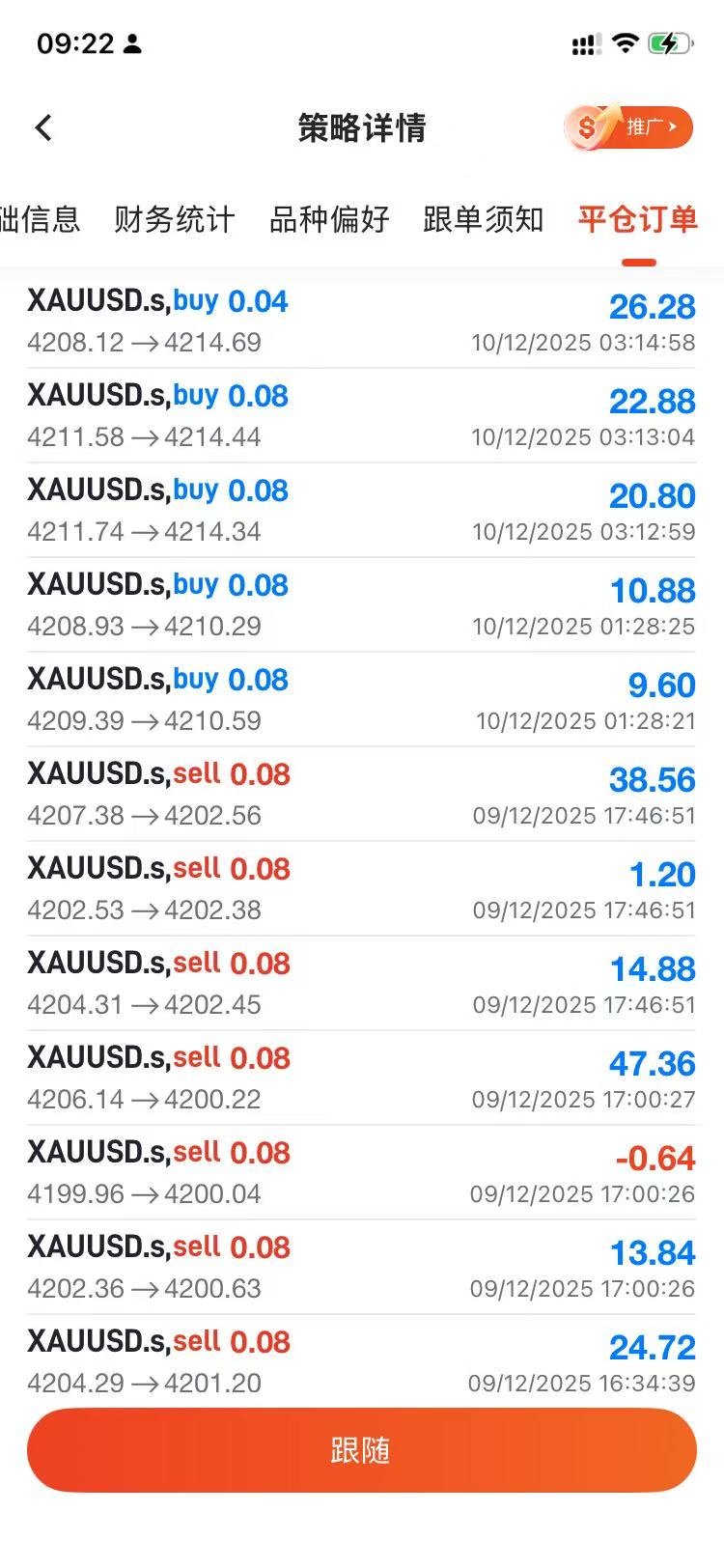Open the 跟单须知 tab
Image resolution: width=724 pixels, height=1568 pixels.
tap(483, 219)
